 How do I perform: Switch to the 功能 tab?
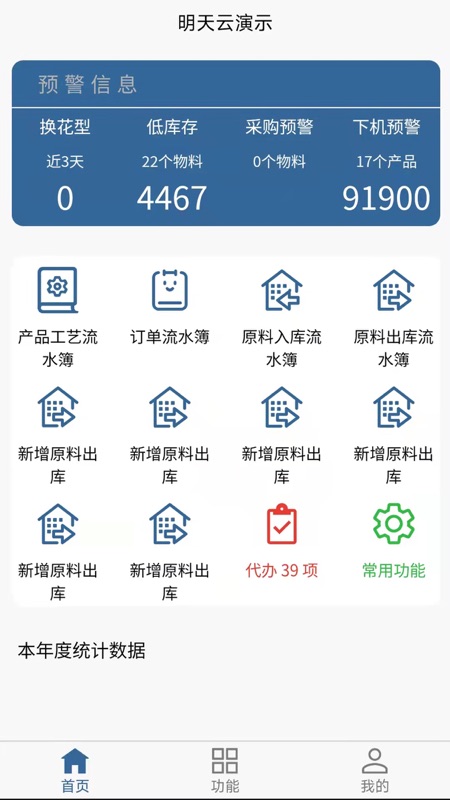tap(225, 770)
